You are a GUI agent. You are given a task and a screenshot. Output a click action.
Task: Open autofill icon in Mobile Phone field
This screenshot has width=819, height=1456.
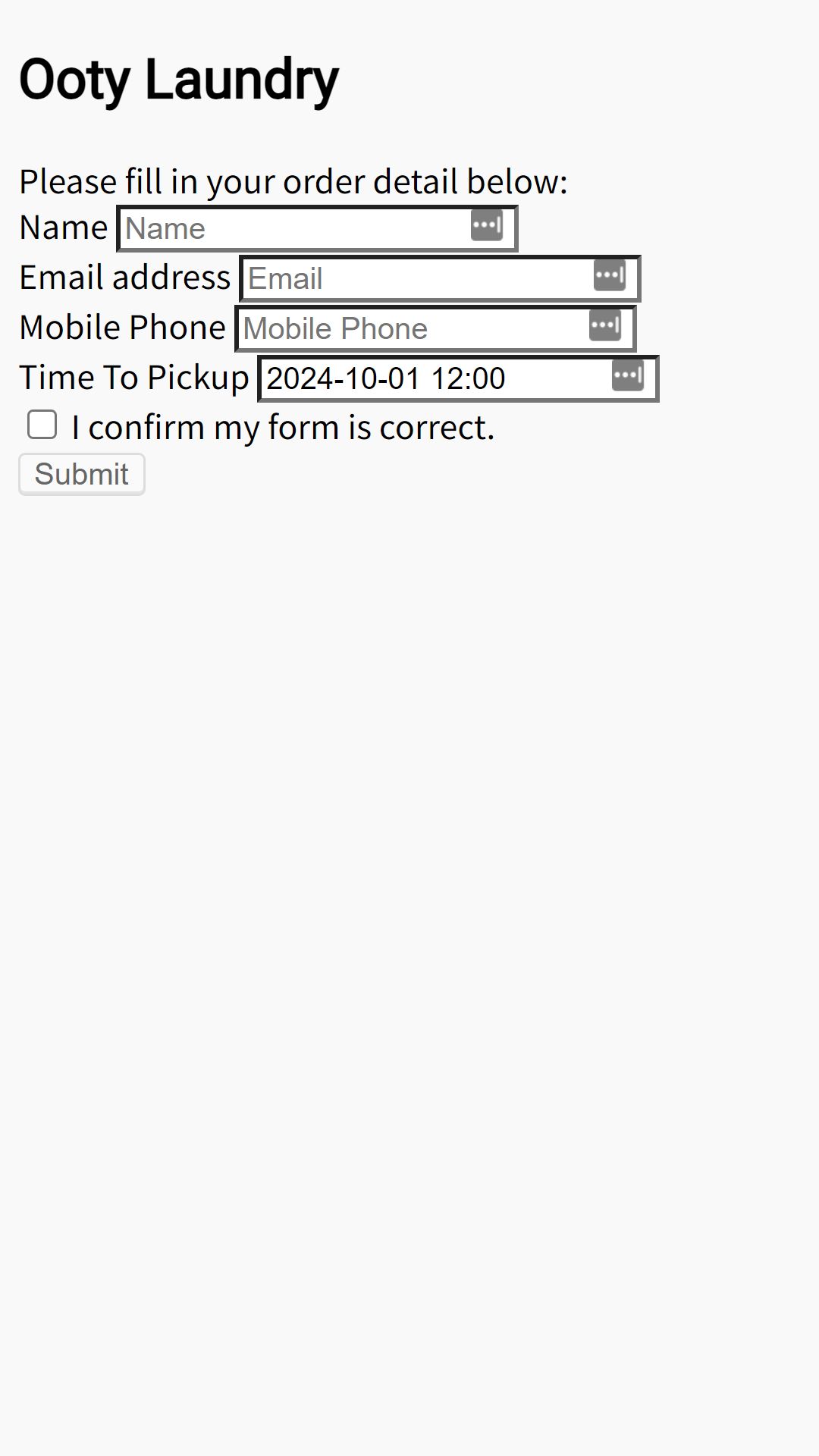605,325
